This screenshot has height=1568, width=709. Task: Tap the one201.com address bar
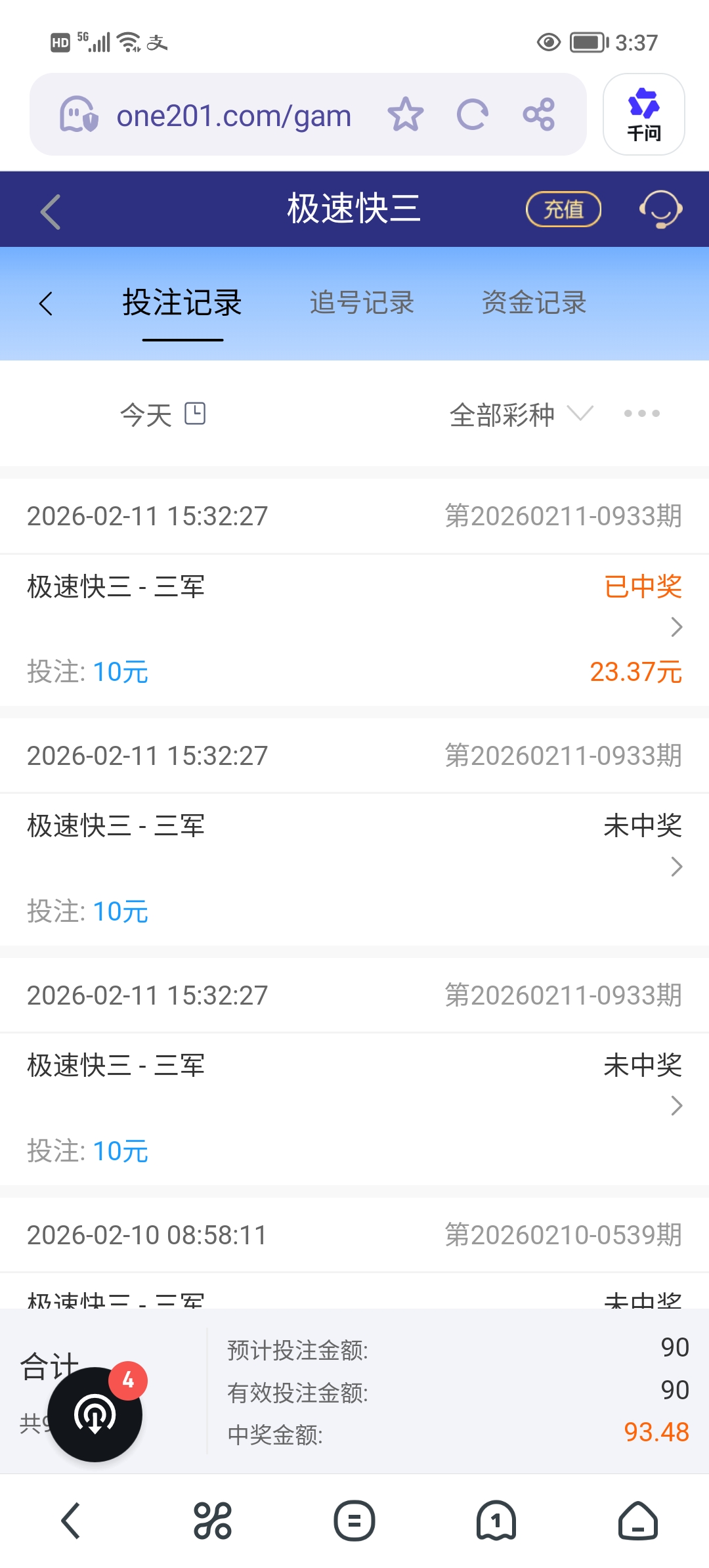coord(233,114)
